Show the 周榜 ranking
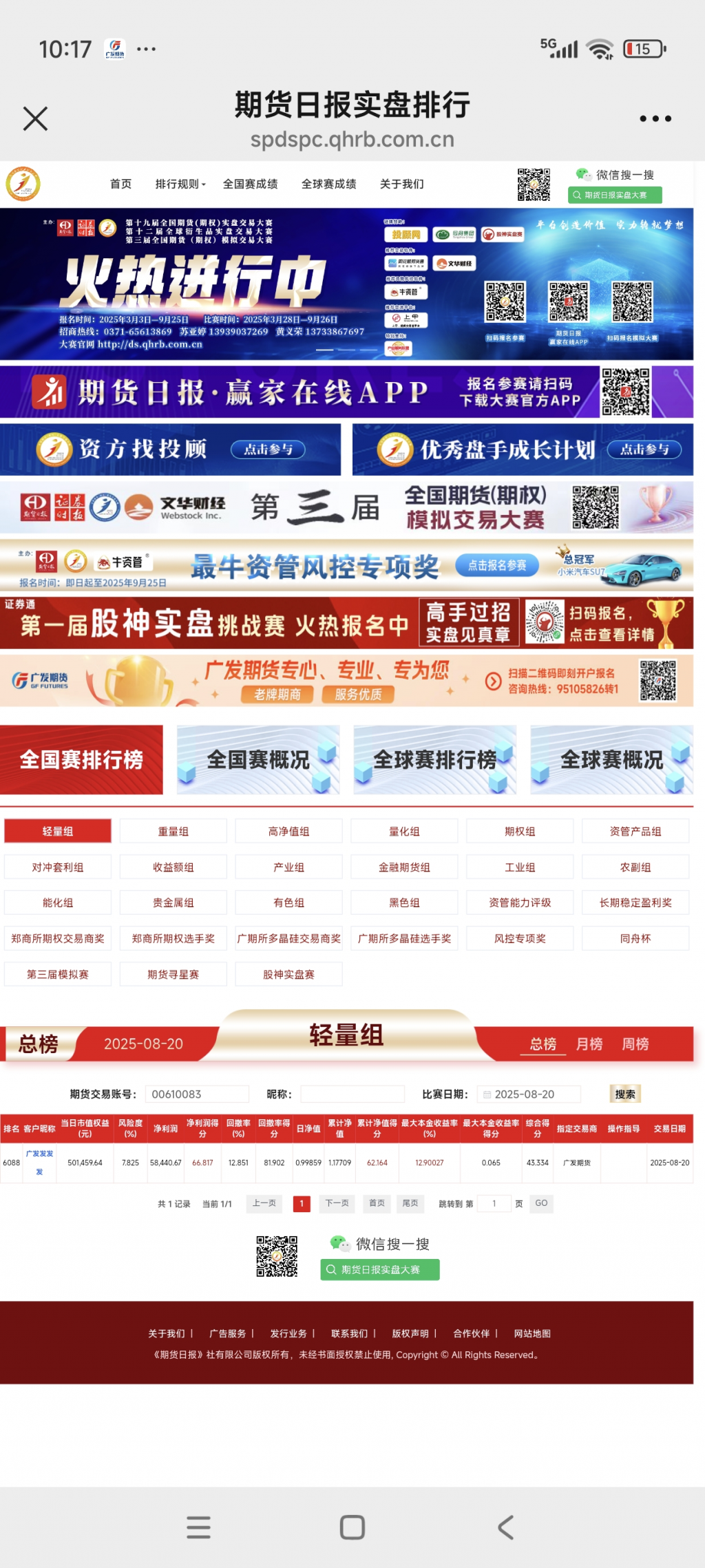Image resolution: width=705 pixels, height=1568 pixels. [x=635, y=1044]
